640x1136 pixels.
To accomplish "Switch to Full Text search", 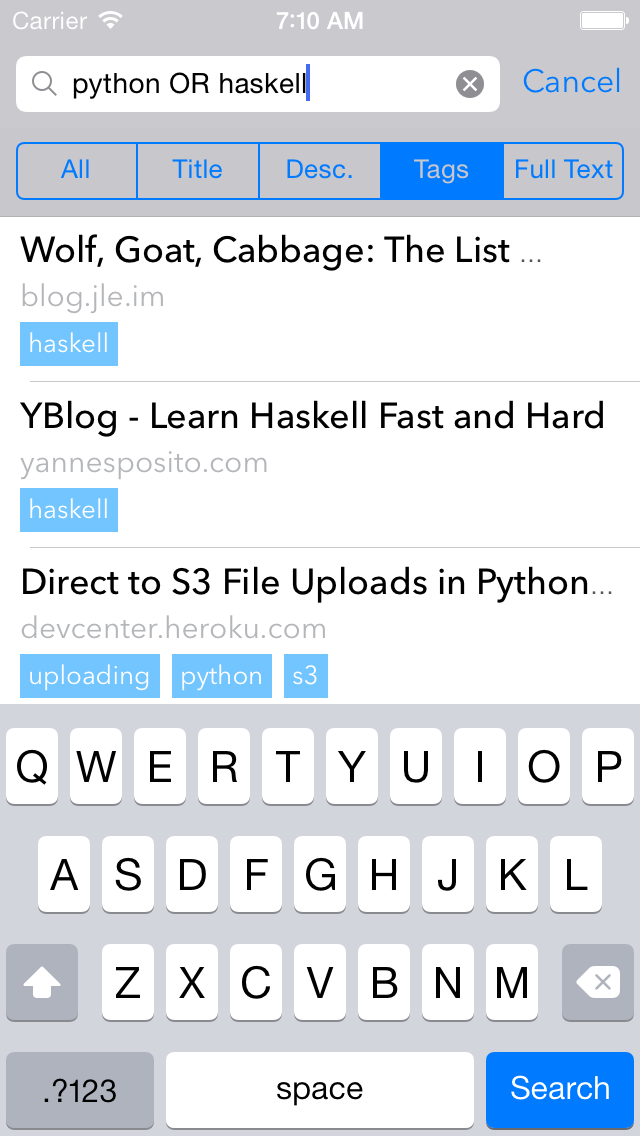I will pyautogui.click(x=563, y=170).
